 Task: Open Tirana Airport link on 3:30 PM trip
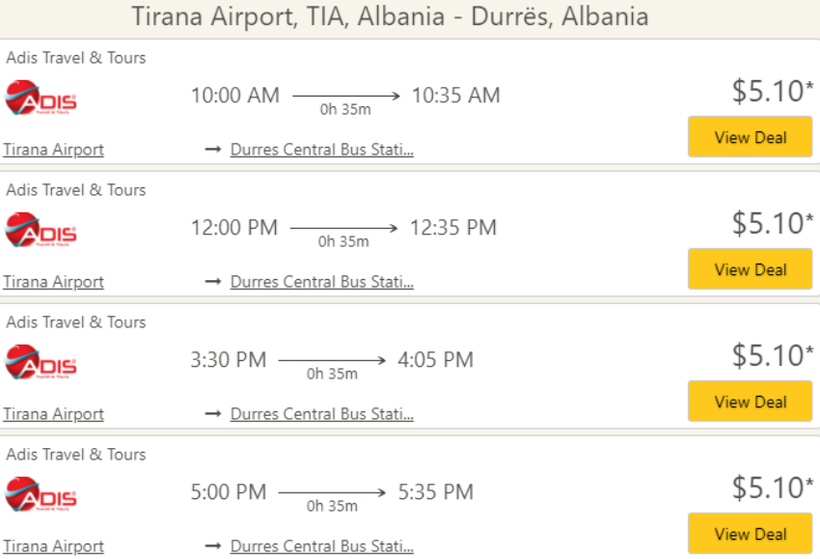[53, 414]
